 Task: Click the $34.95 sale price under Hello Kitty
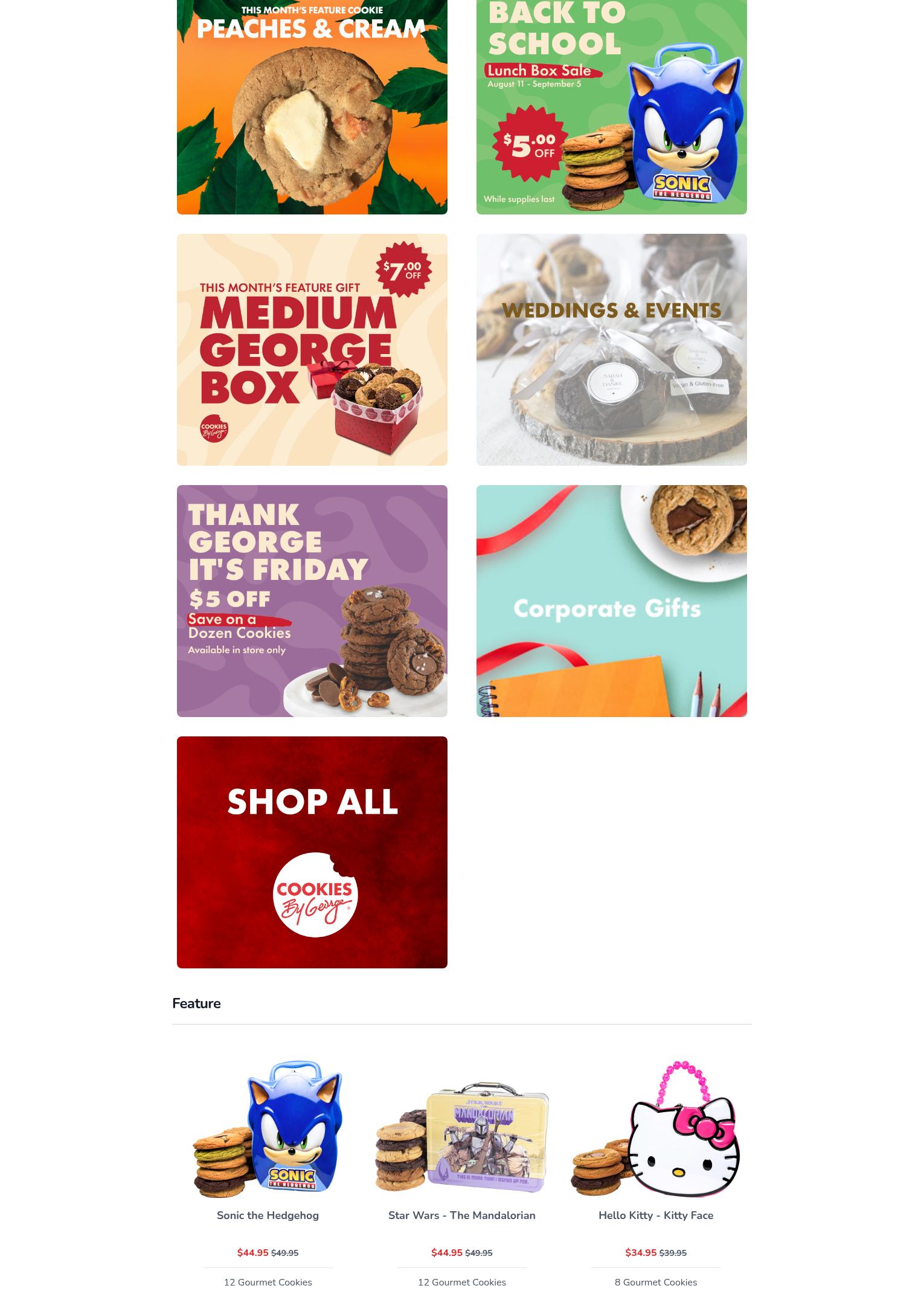point(641,1252)
